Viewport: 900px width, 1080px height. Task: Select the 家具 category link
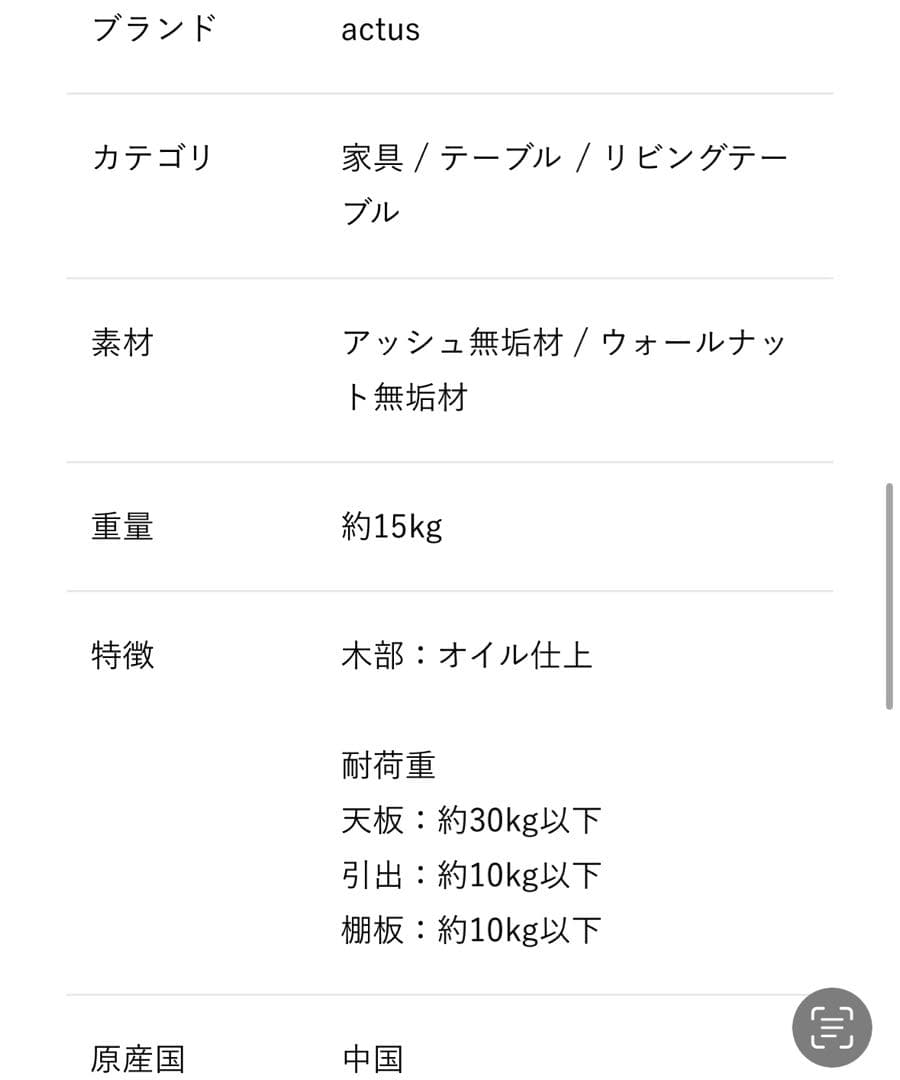[x=370, y=157]
